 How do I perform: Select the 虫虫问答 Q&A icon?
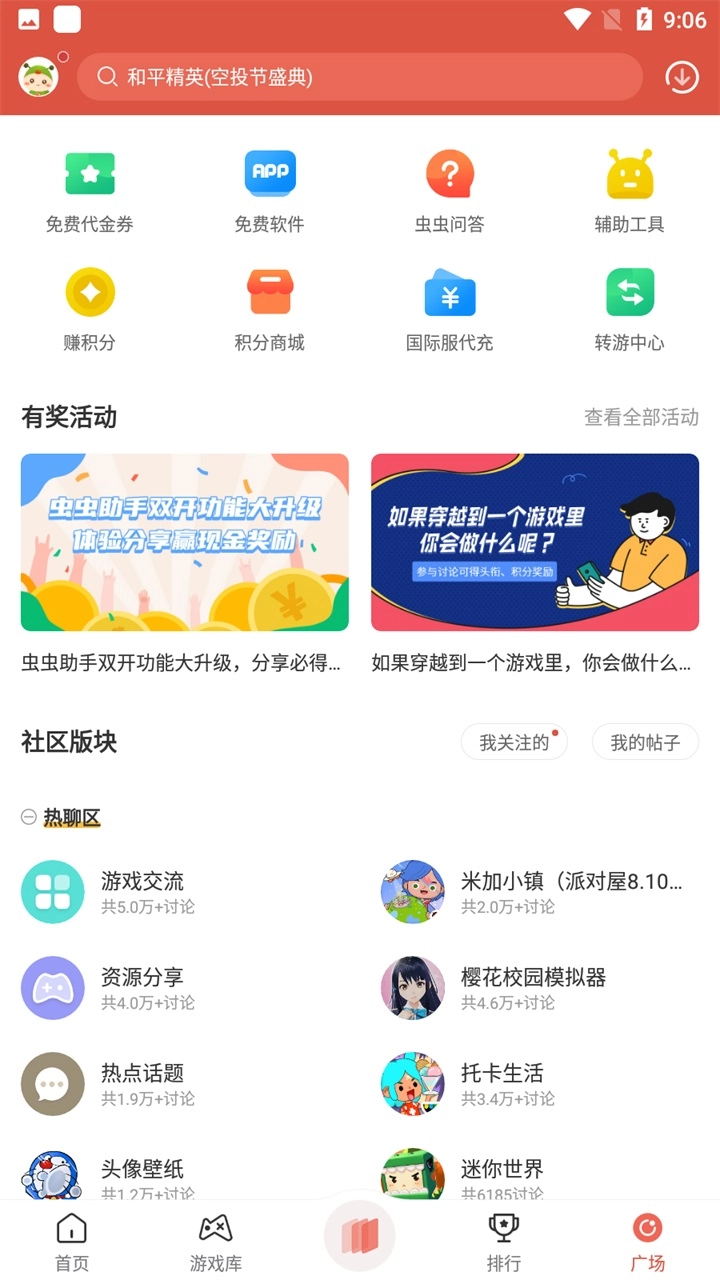(450, 172)
